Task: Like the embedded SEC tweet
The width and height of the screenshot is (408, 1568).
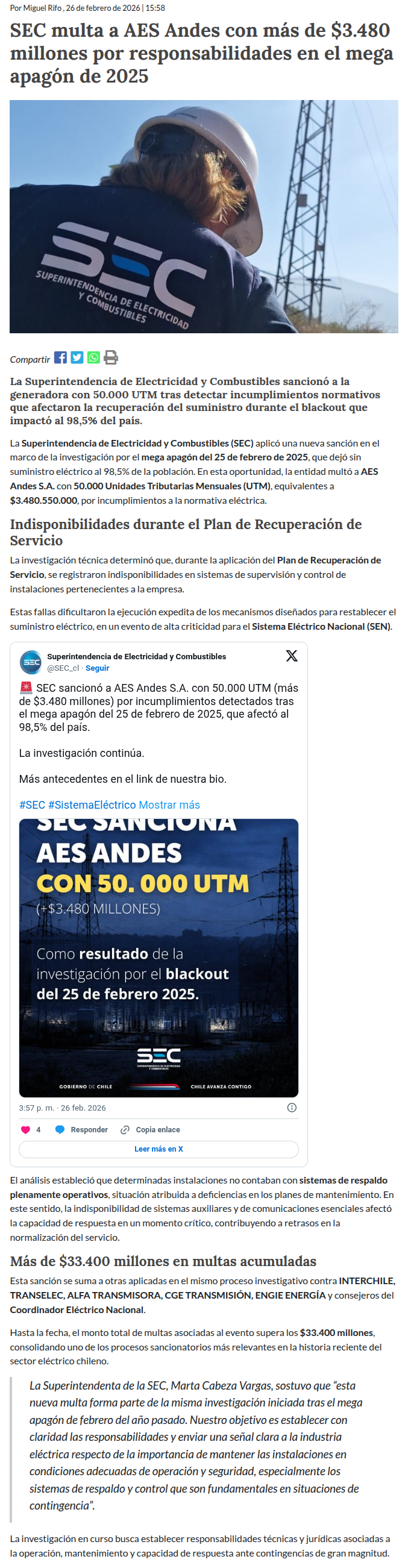Action: 25,1130
